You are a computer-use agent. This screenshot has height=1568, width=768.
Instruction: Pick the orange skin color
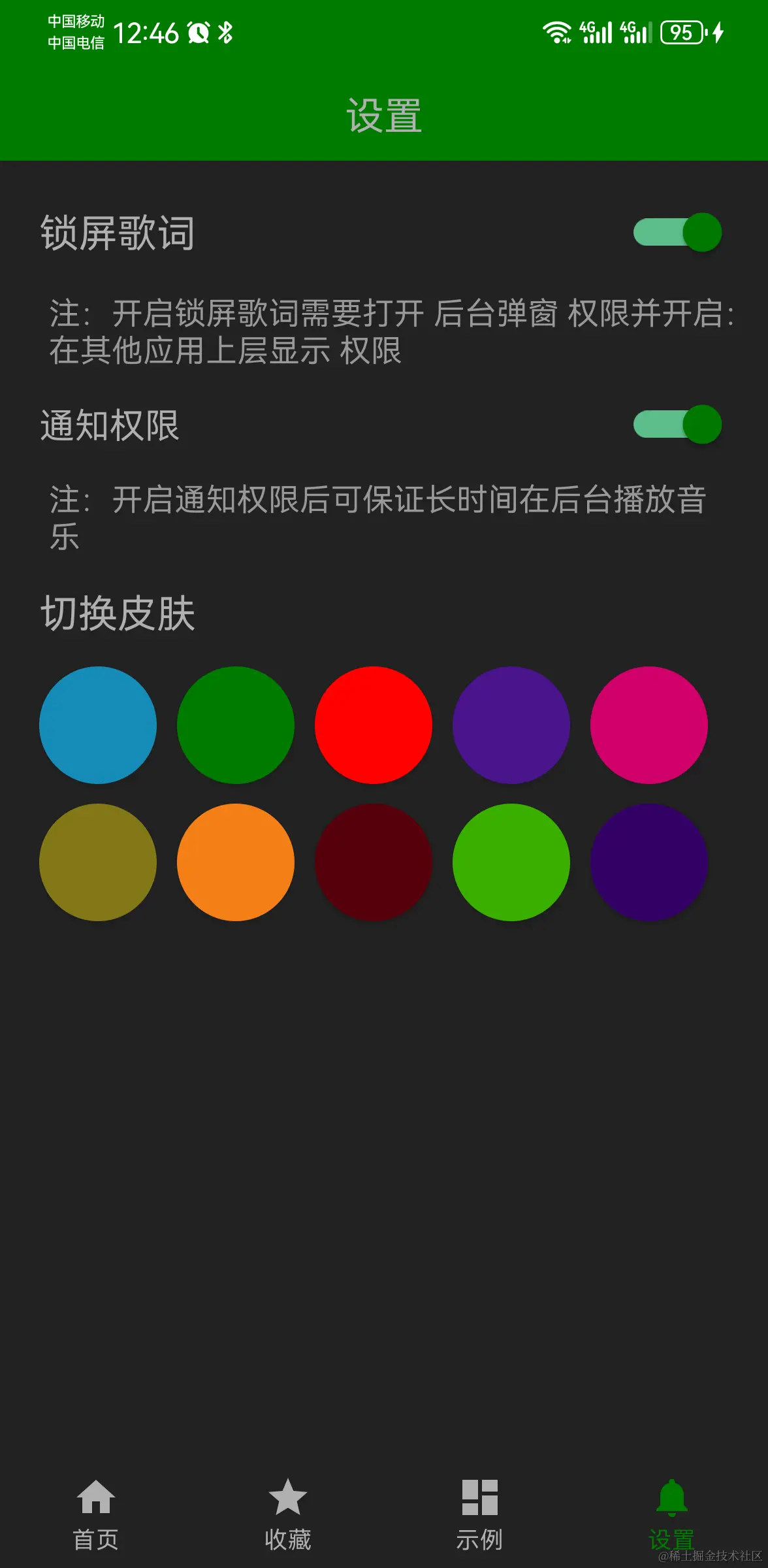pos(236,862)
